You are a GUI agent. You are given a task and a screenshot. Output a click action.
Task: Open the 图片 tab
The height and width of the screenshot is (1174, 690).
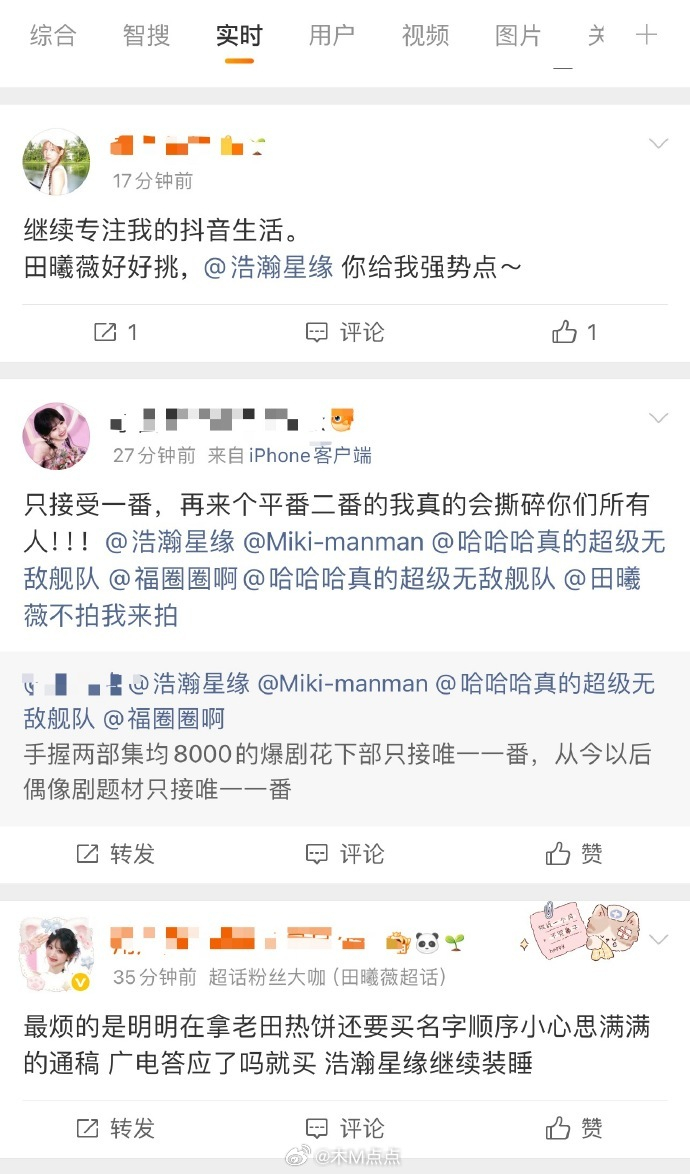click(x=518, y=36)
